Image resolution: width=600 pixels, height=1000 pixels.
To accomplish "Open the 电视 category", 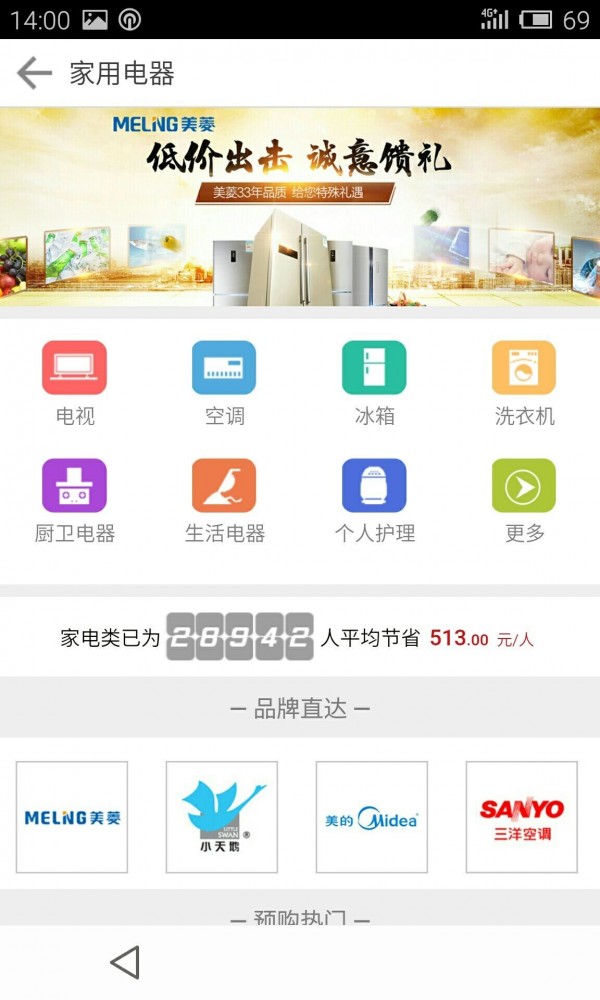I will point(74,382).
